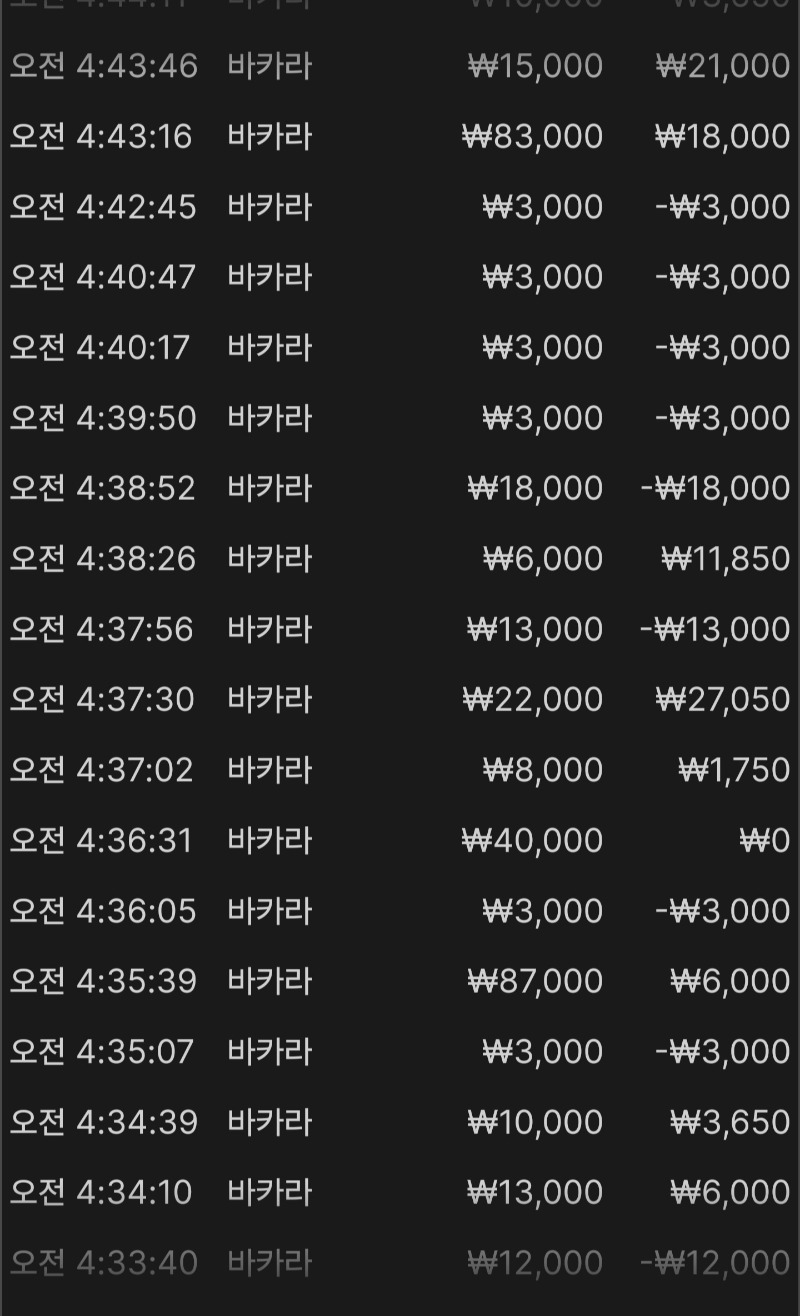
Task: Tap the 오전 4:34:39 바카라 record
Action: point(400,1122)
